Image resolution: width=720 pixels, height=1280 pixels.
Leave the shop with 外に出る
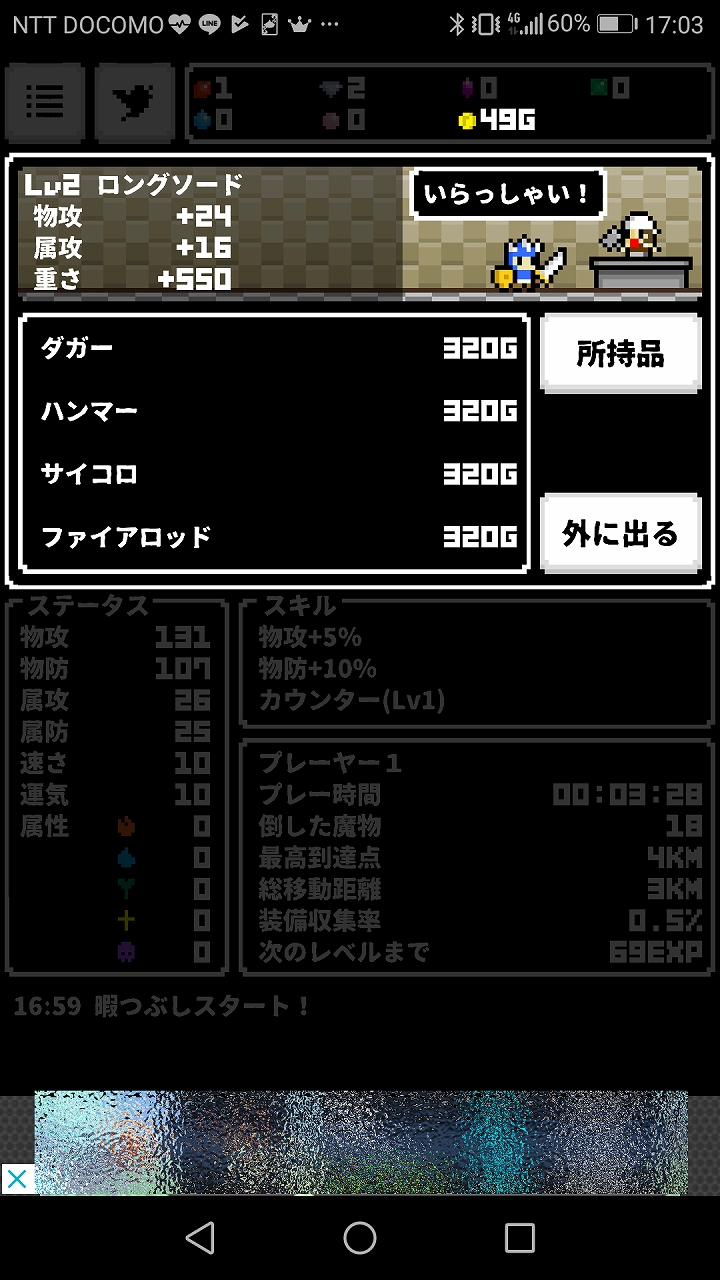coord(620,533)
